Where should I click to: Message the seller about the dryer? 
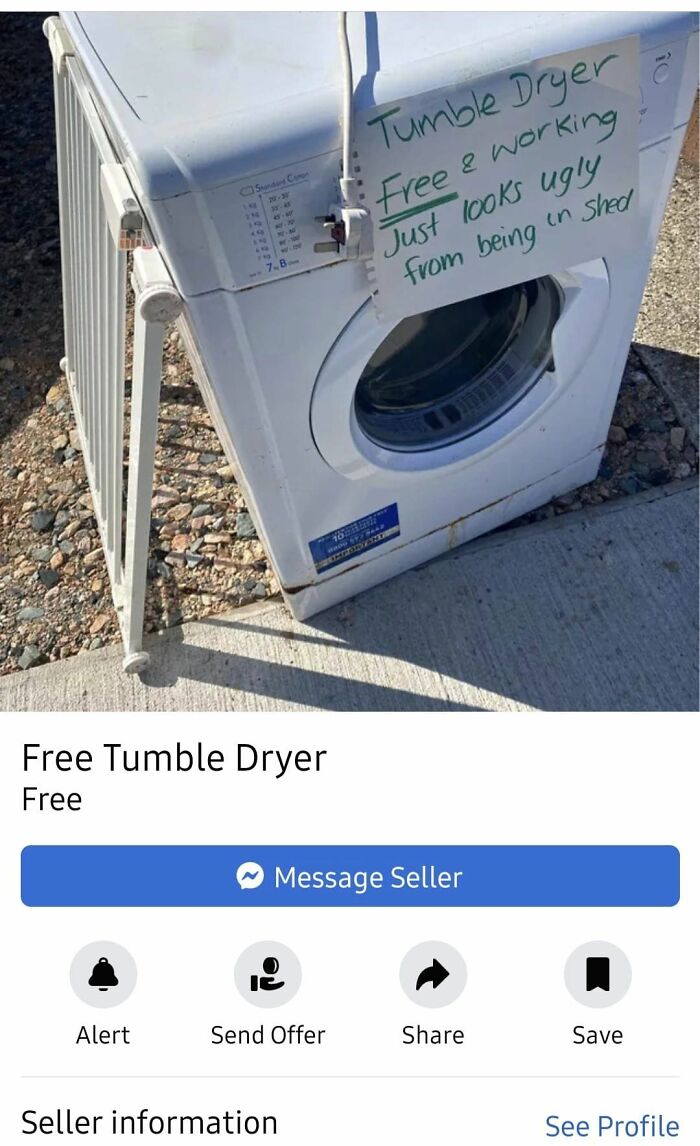350,877
